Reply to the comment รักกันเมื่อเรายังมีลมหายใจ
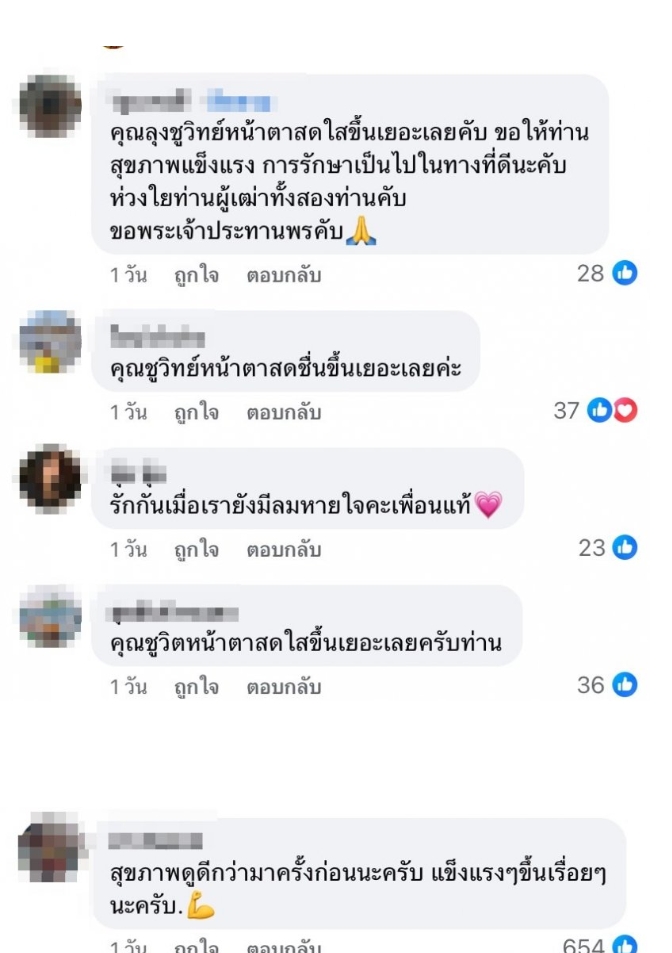Viewport: 672px width, 953px height. pos(283,550)
